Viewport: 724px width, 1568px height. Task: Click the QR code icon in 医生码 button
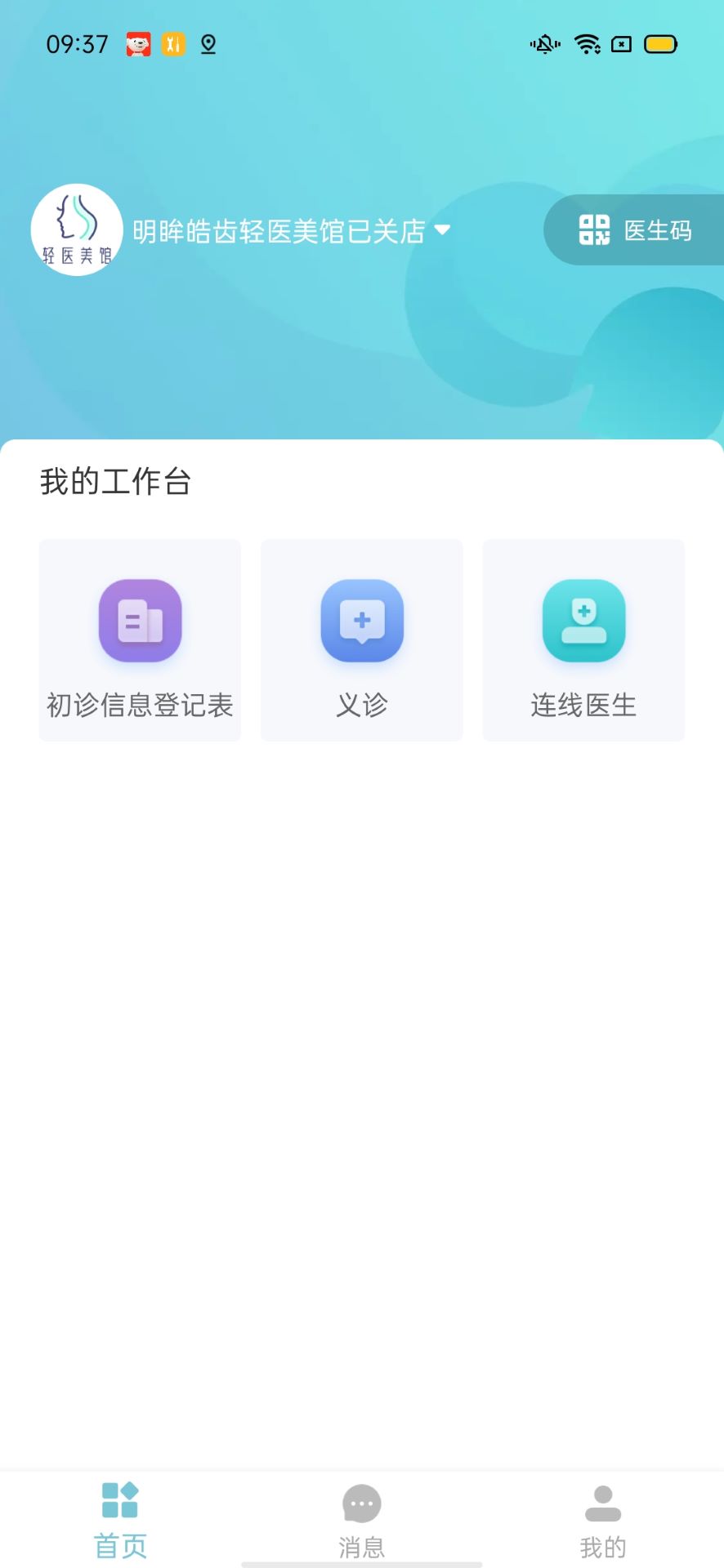[x=593, y=230]
